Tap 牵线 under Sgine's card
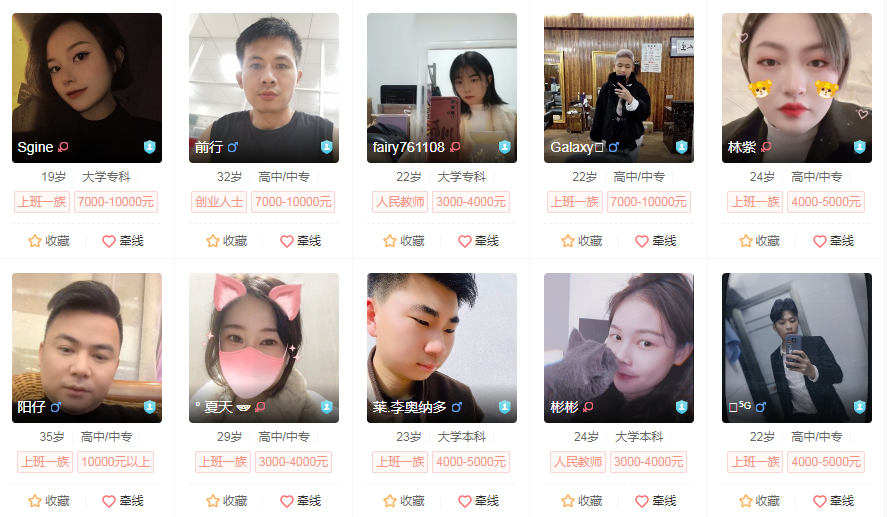The width and height of the screenshot is (887, 517). pyautogui.click(x=123, y=241)
